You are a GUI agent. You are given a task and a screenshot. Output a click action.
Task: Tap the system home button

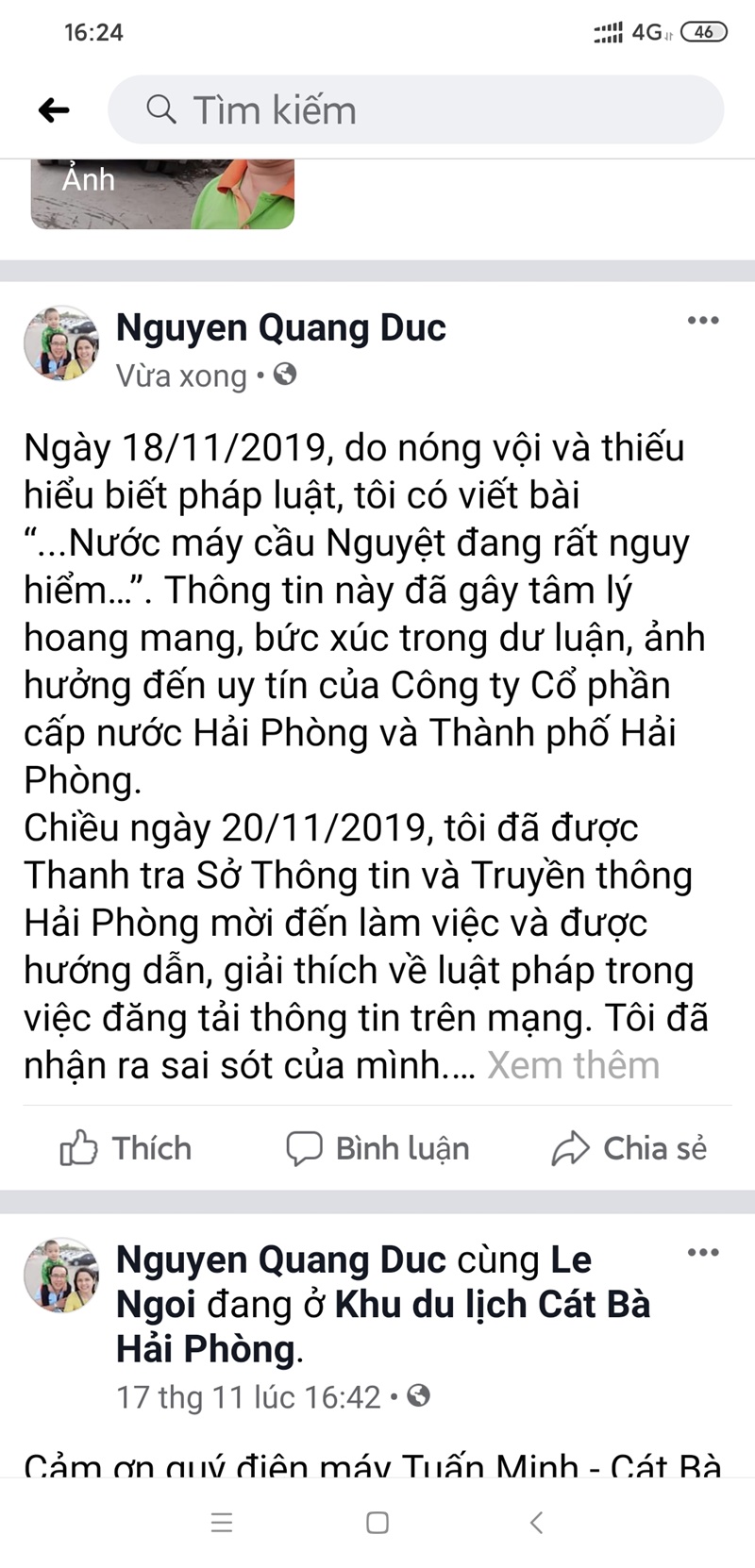tap(377, 1523)
